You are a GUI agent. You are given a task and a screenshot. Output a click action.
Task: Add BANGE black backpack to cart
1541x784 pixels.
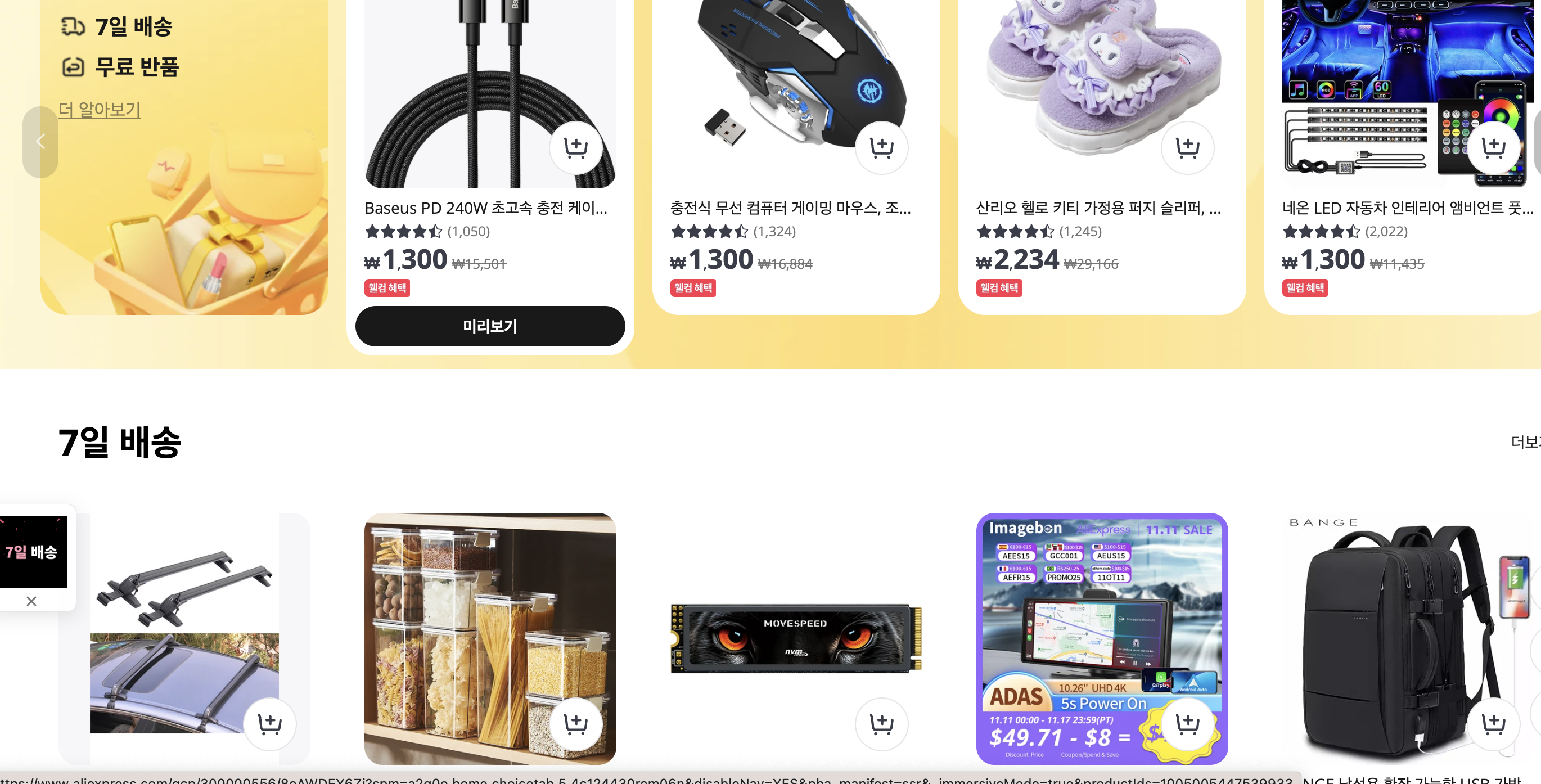point(1493,724)
